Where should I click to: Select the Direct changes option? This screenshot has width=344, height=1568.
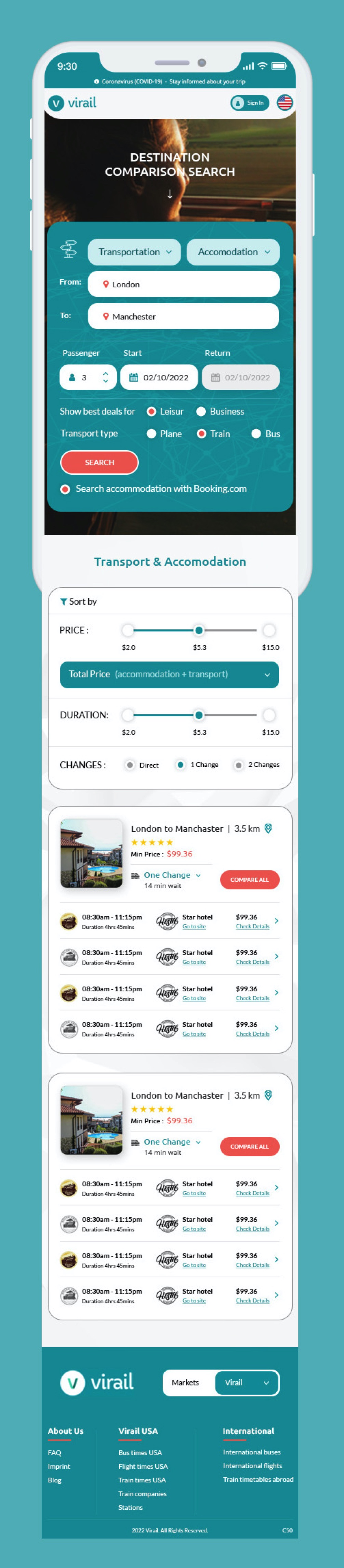pos(130,765)
